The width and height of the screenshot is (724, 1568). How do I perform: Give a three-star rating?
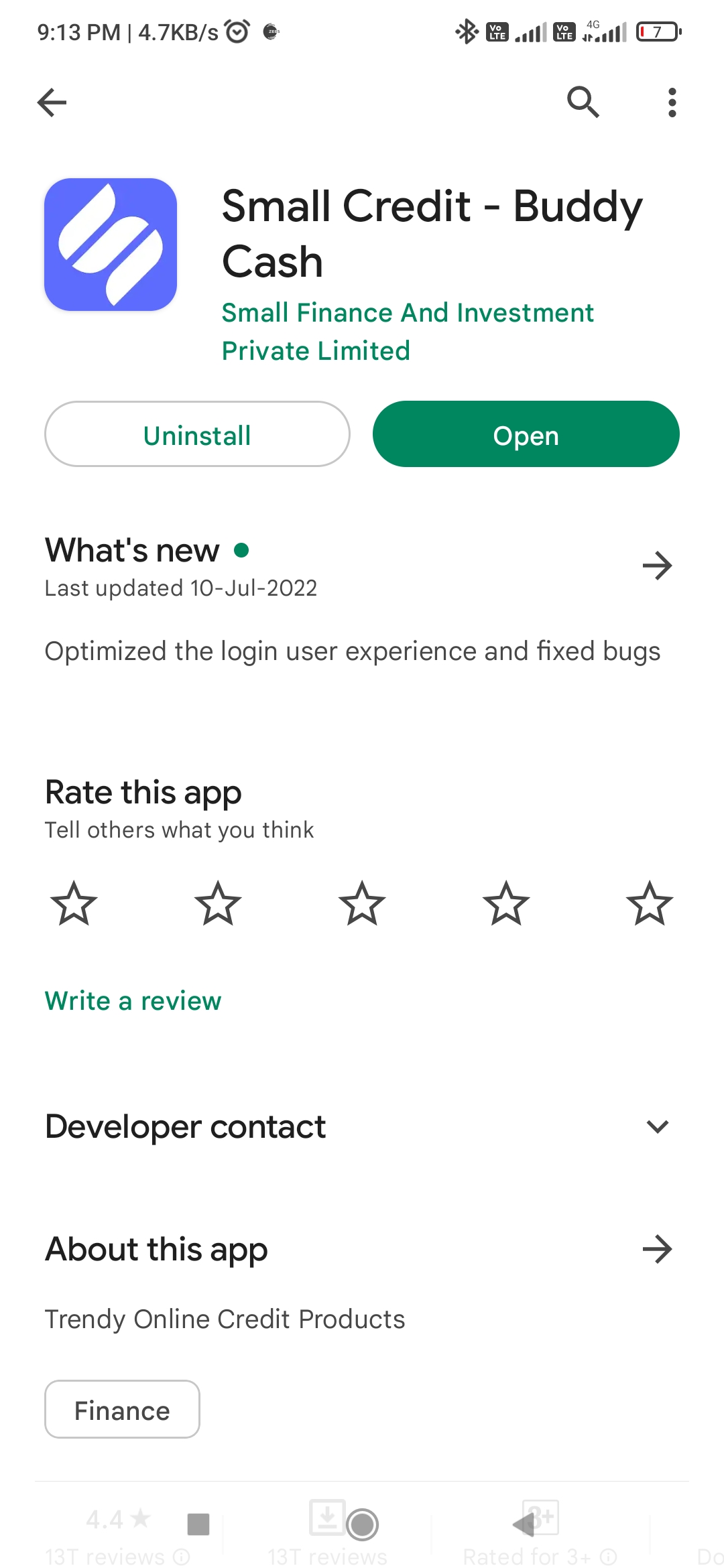point(362,903)
